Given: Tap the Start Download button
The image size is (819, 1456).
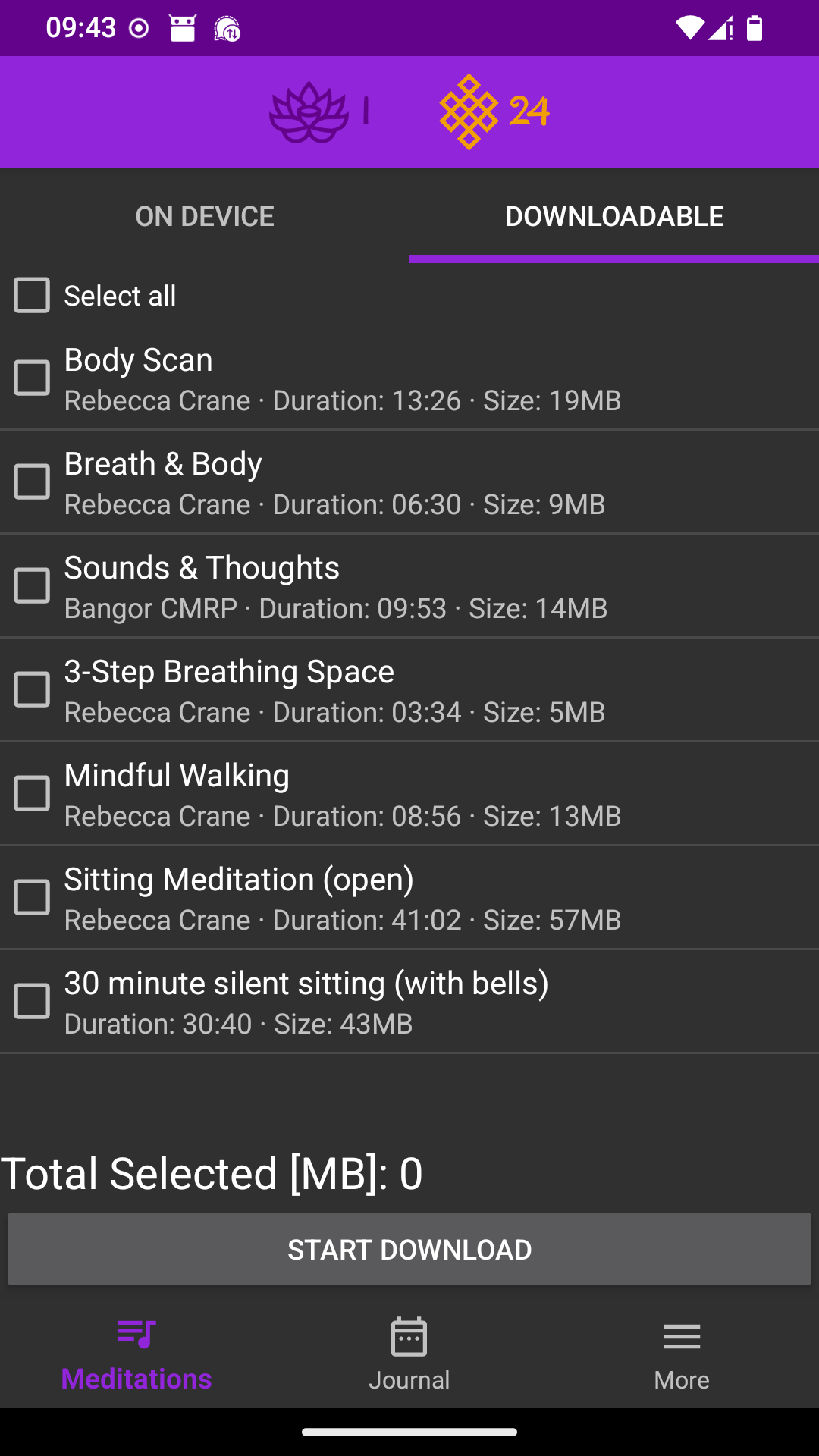Looking at the screenshot, I should click(409, 1250).
